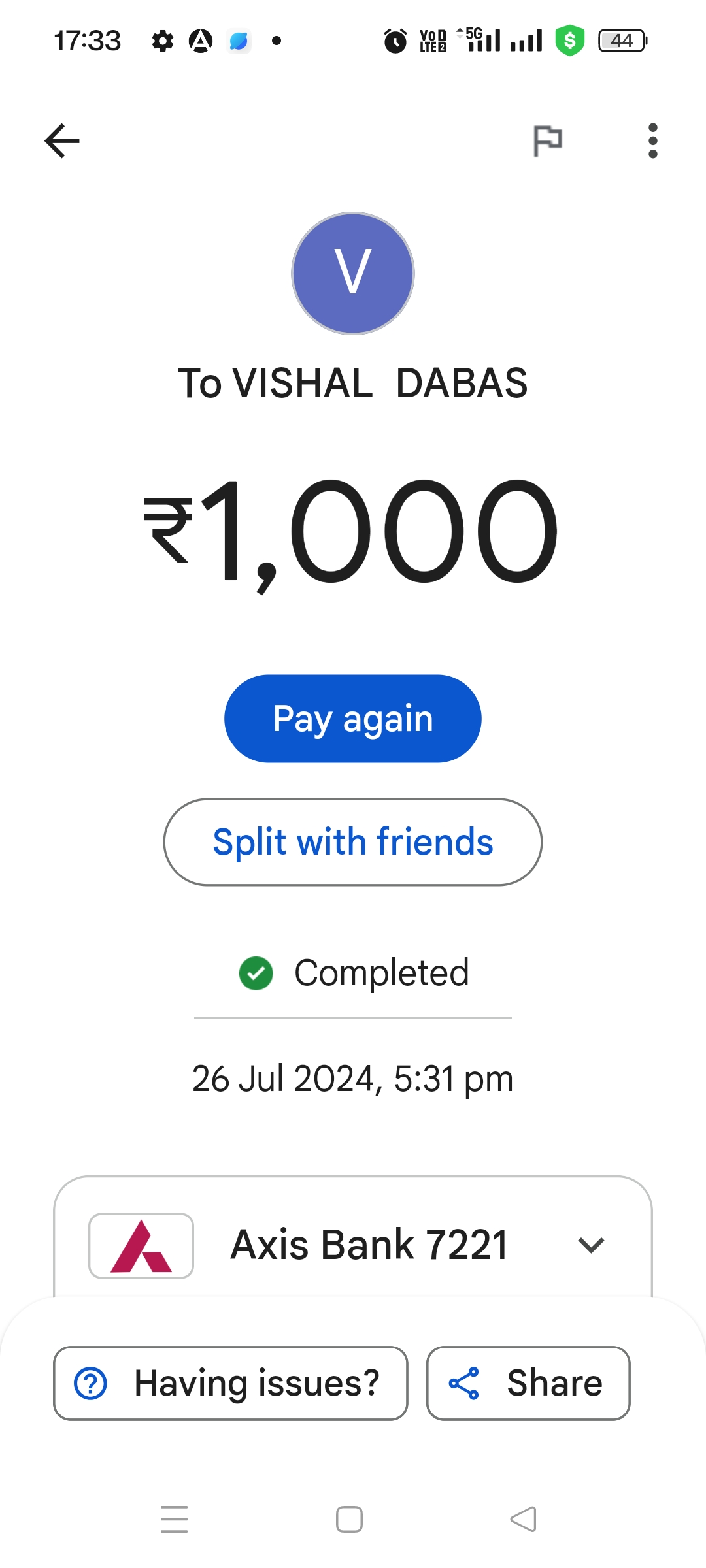Image resolution: width=706 pixels, height=1568 pixels.
Task: Open recent apps from the navigation bar
Action: pos(174,1519)
